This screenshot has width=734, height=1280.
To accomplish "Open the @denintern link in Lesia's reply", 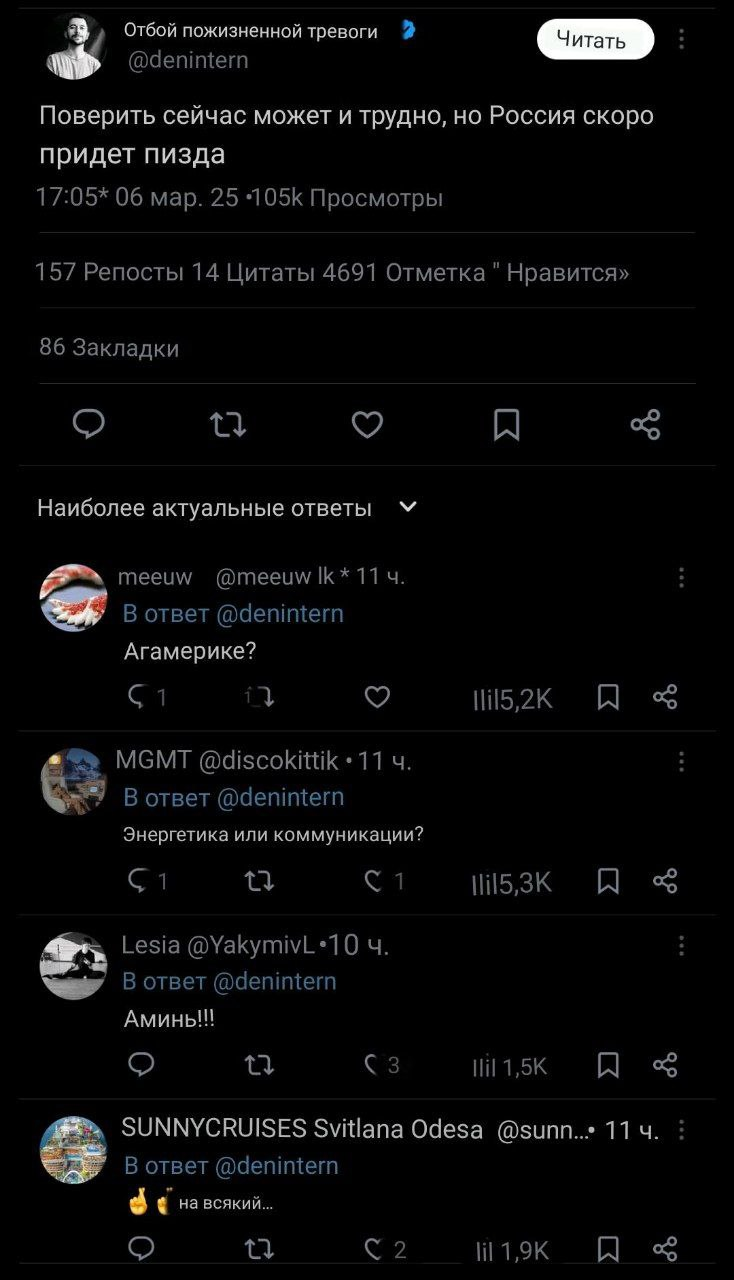I will [x=276, y=981].
